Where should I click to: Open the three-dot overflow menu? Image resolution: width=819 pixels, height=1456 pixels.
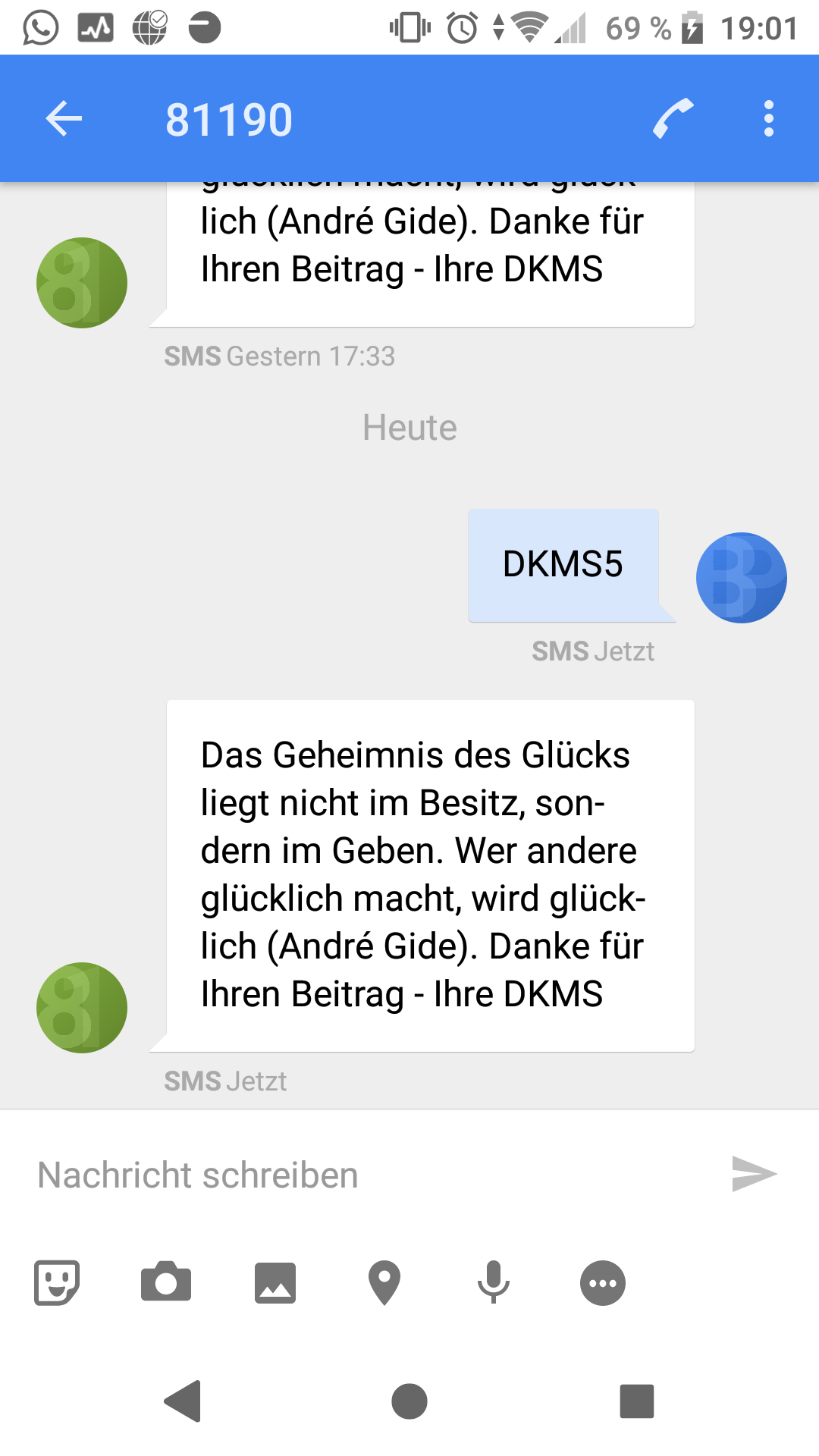(x=769, y=119)
